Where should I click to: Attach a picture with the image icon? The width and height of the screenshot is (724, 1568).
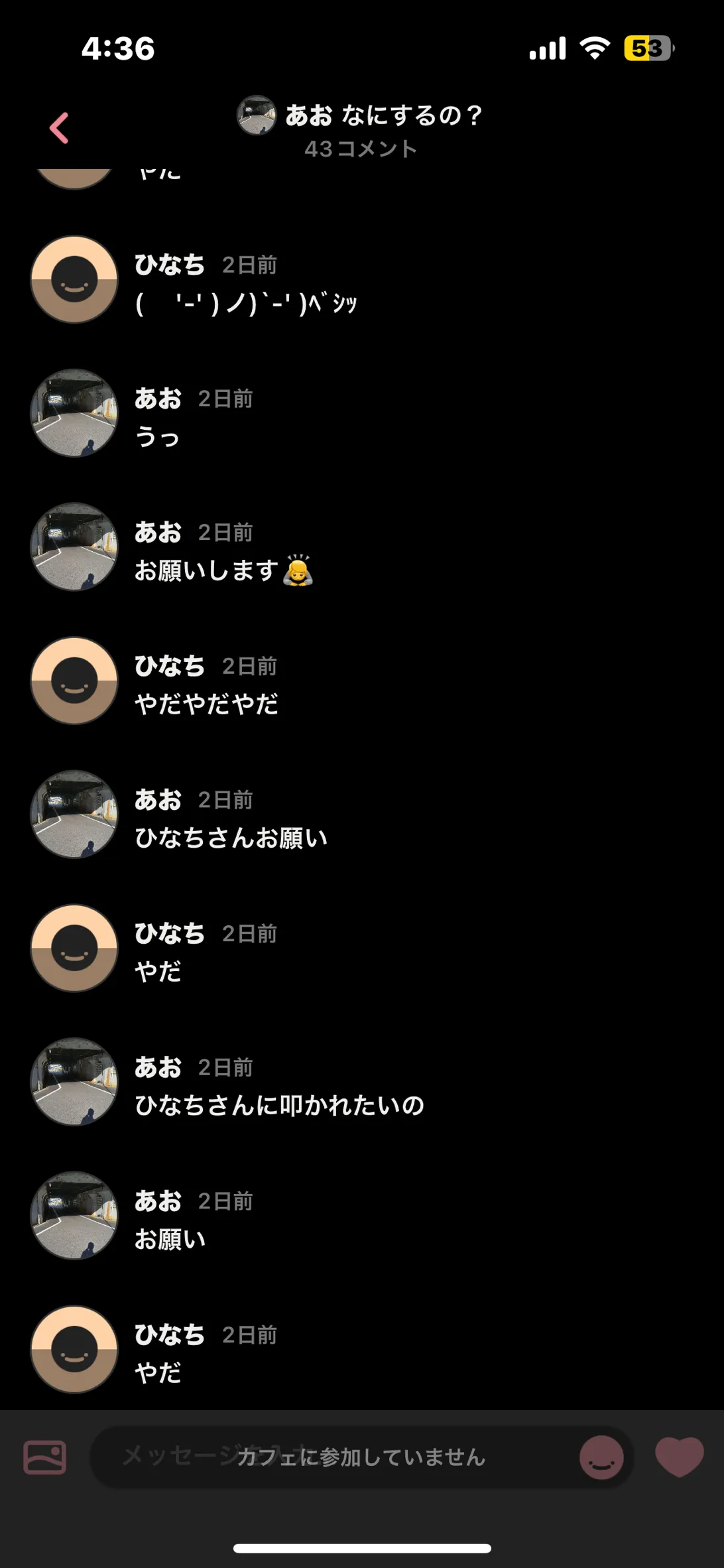click(45, 1457)
